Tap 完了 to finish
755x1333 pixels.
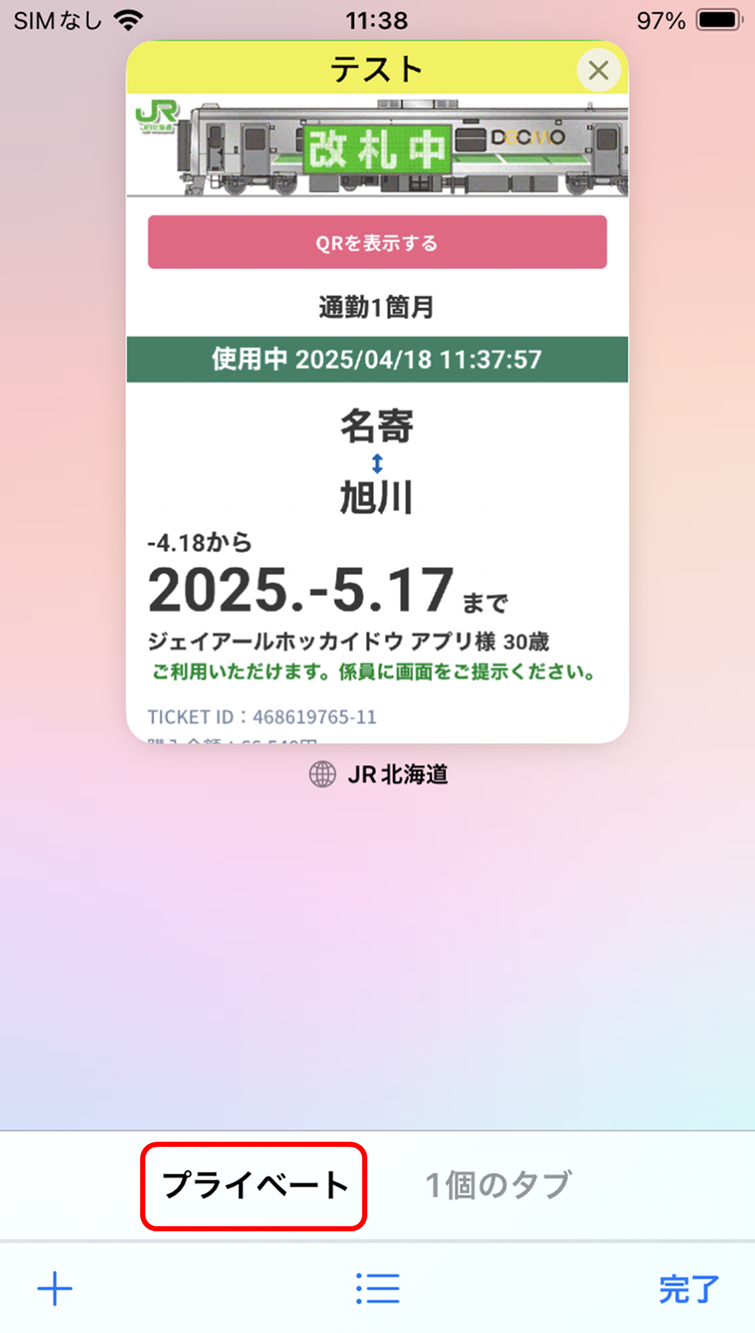pyautogui.click(x=688, y=1289)
